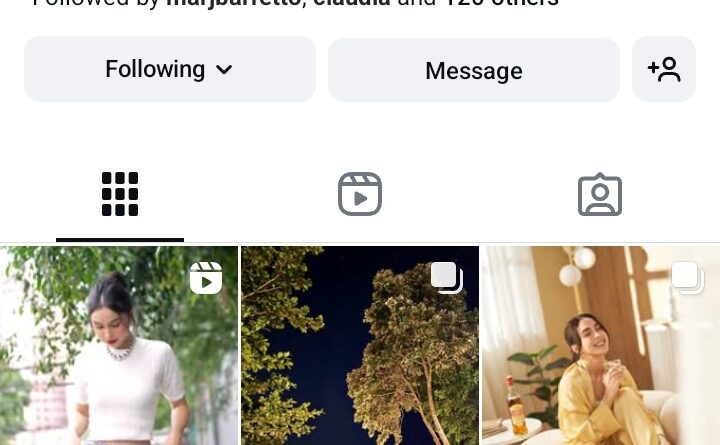Switch to the posts grid tab
The image size is (720, 445).
coord(120,195)
